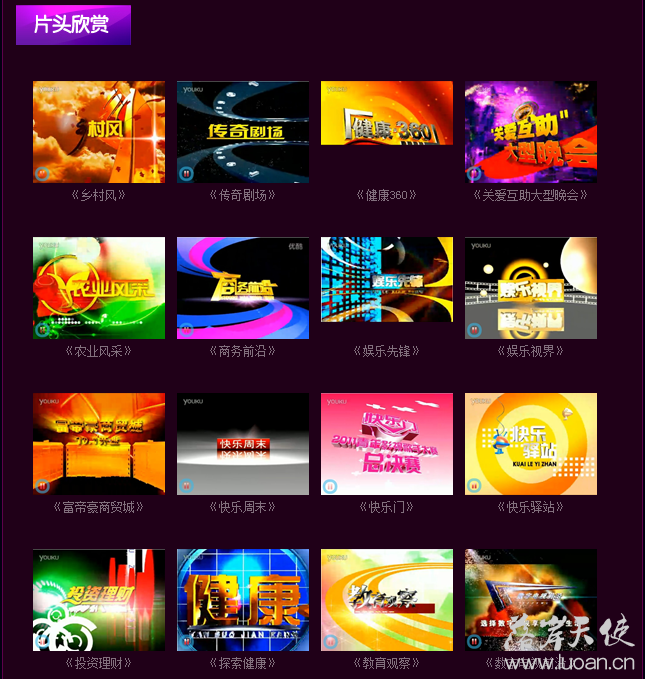Open the 乡村风 video thumbnail

99,132
